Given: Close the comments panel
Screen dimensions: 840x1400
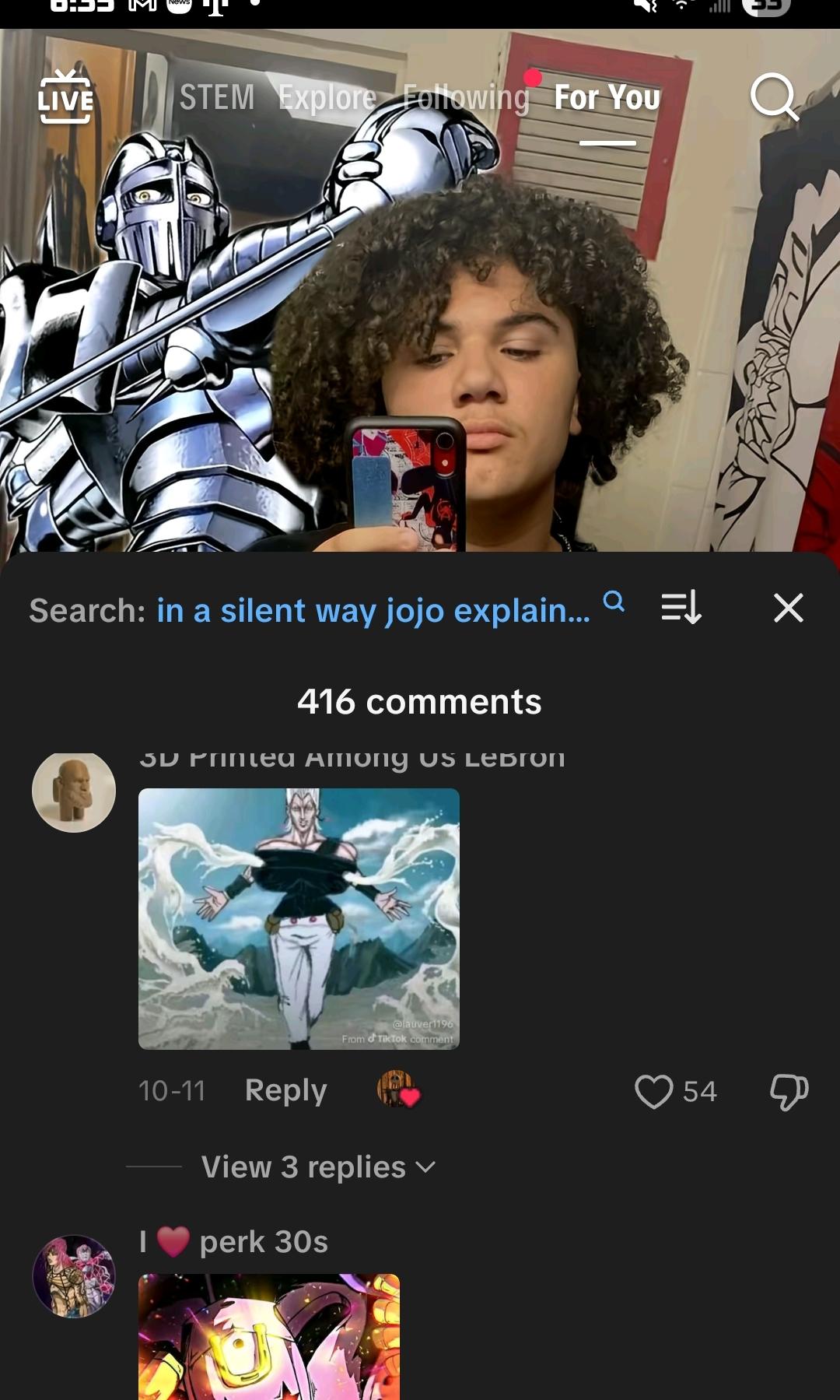Looking at the screenshot, I should [788, 607].
